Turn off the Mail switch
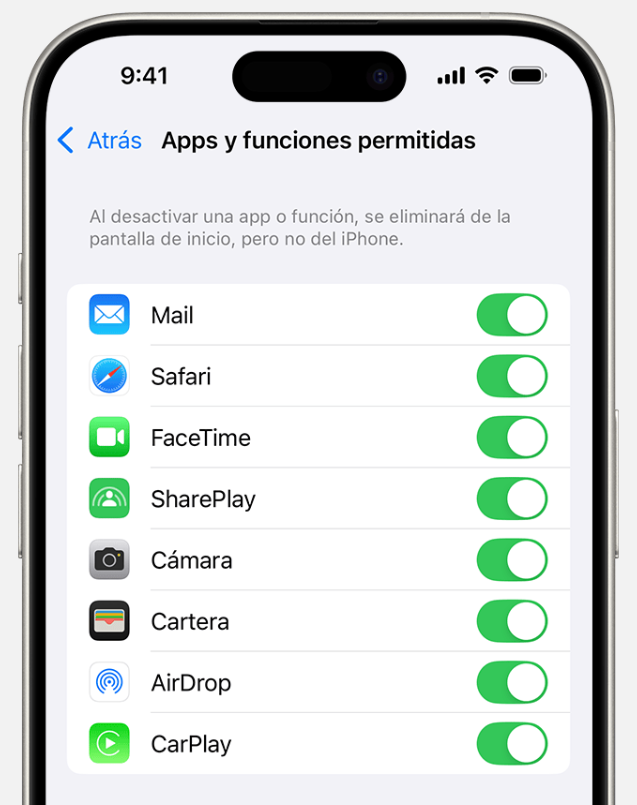This screenshot has width=637, height=805. (x=512, y=315)
